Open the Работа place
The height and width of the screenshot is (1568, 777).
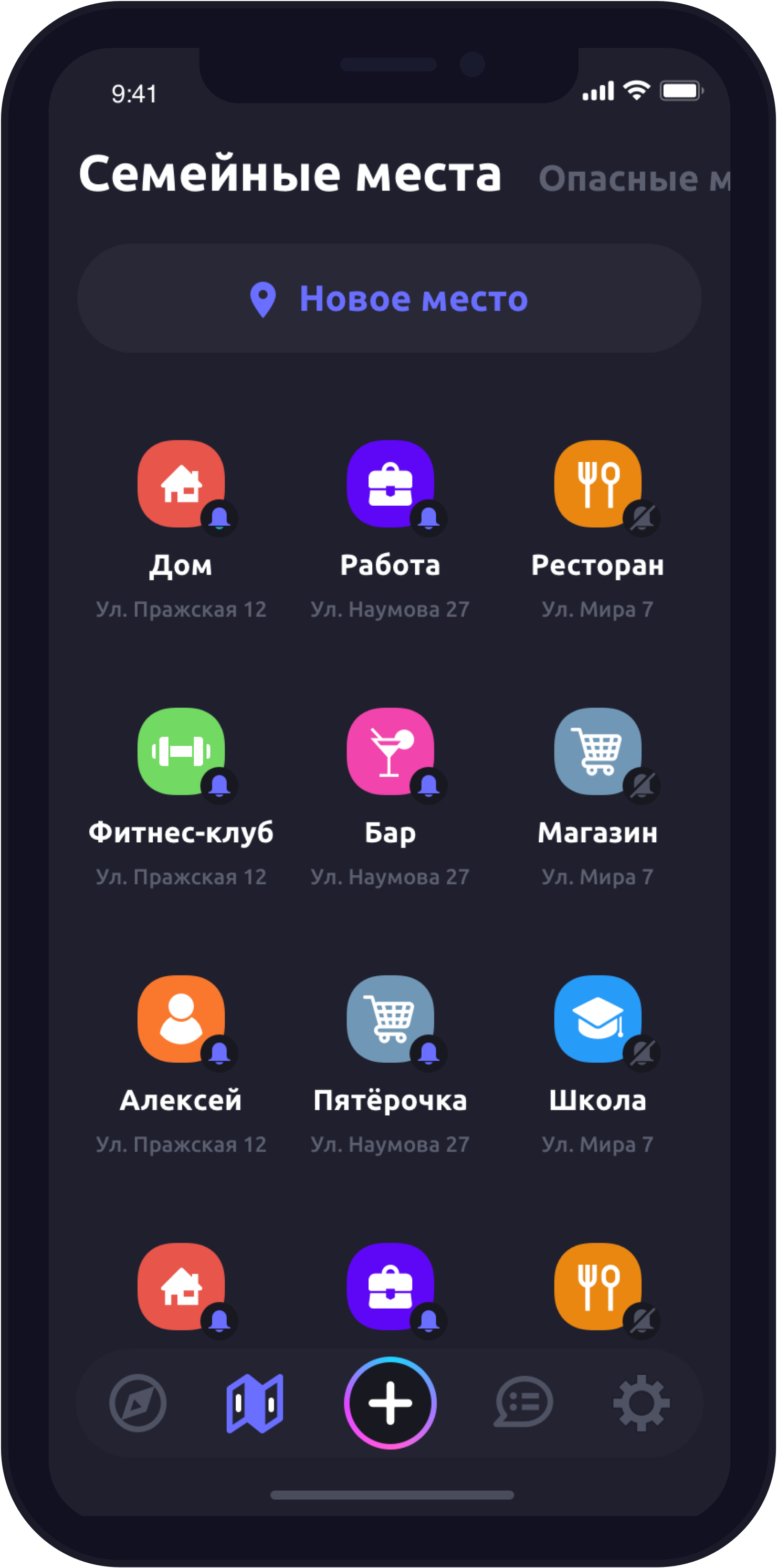[x=390, y=485]
